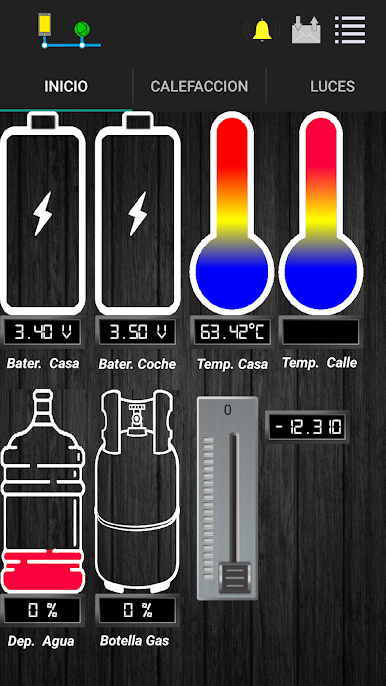Switch to the LUCES tab
This screenshot has width=386, height=686.
[x=333, y=86]
